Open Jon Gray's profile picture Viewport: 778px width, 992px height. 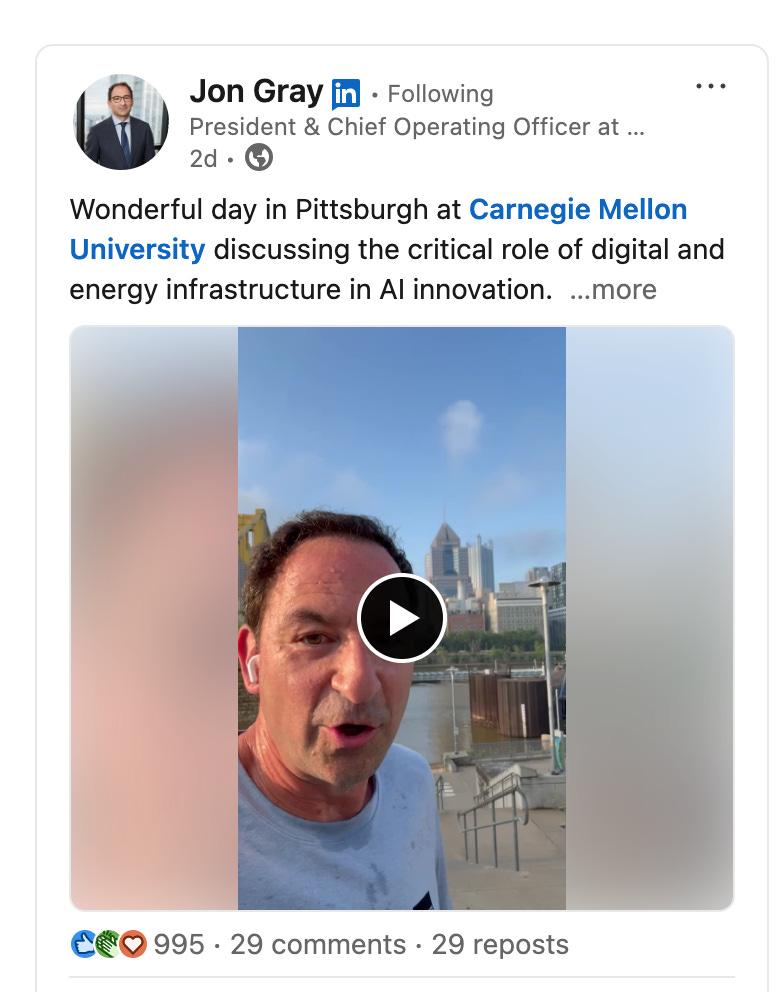coord(121,122)
